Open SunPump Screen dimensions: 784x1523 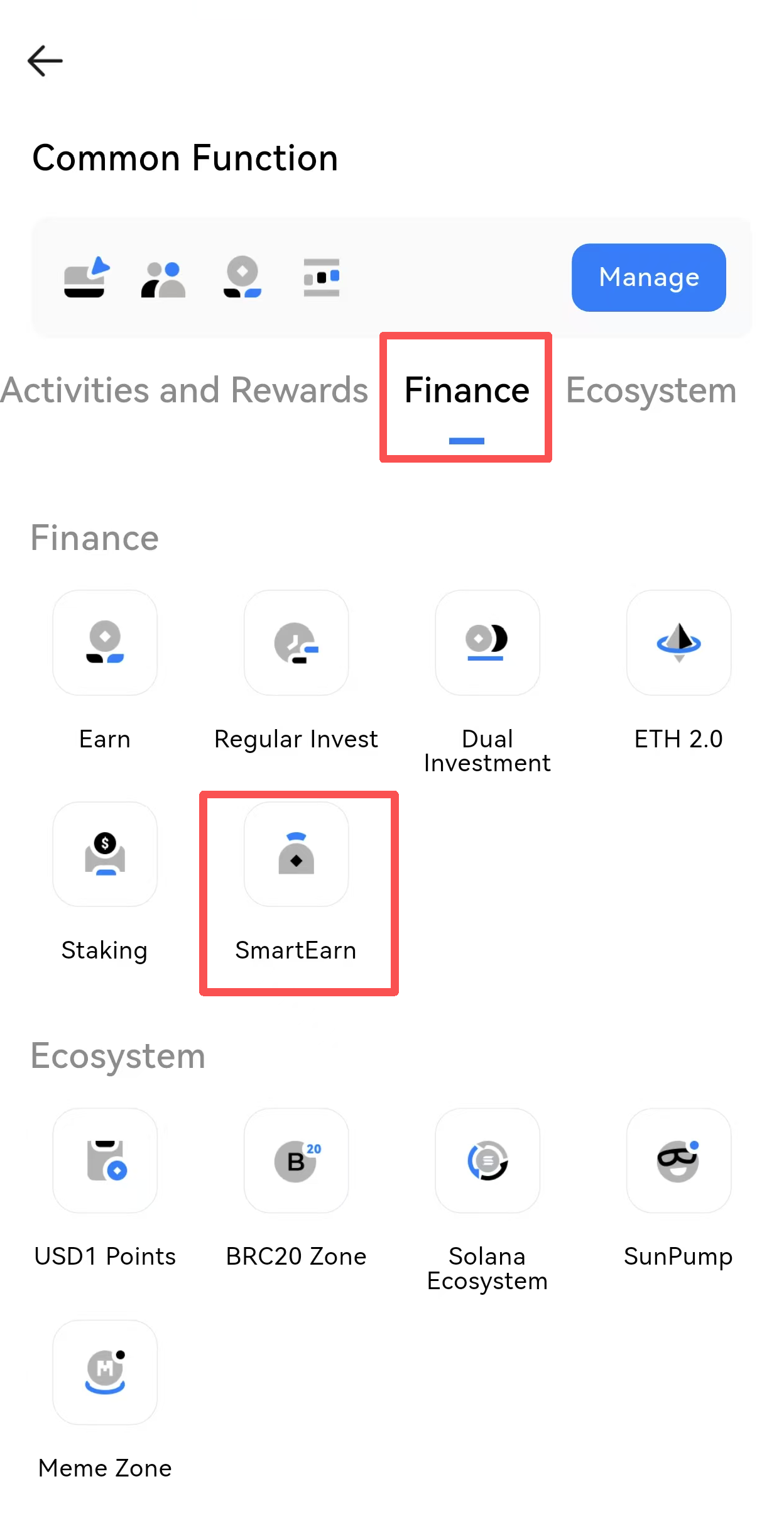[x=678, y=1160]
